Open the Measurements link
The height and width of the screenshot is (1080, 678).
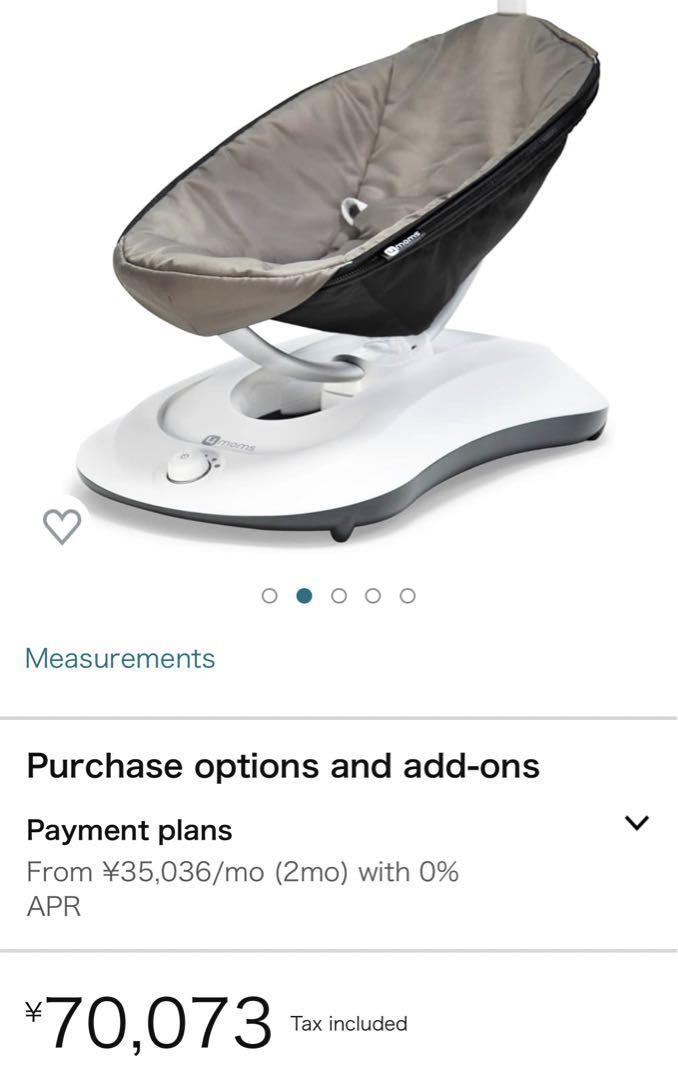[x=120, y=659]
